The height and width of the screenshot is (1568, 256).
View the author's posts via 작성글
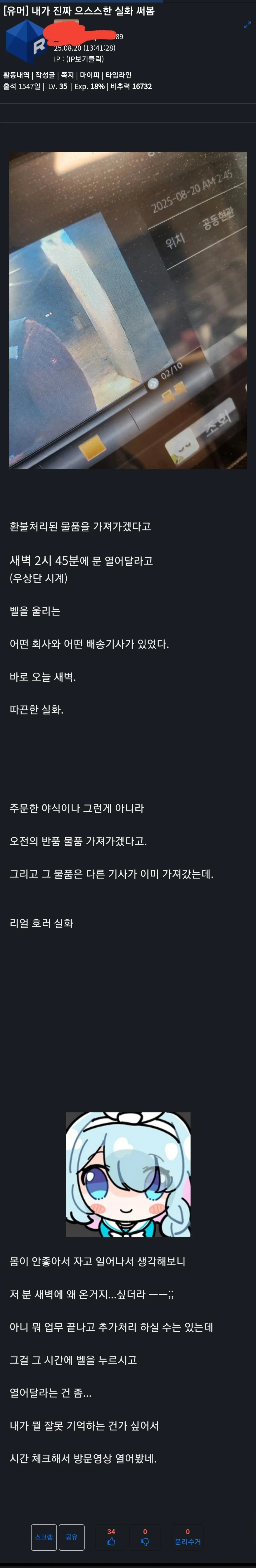(46, 75)
